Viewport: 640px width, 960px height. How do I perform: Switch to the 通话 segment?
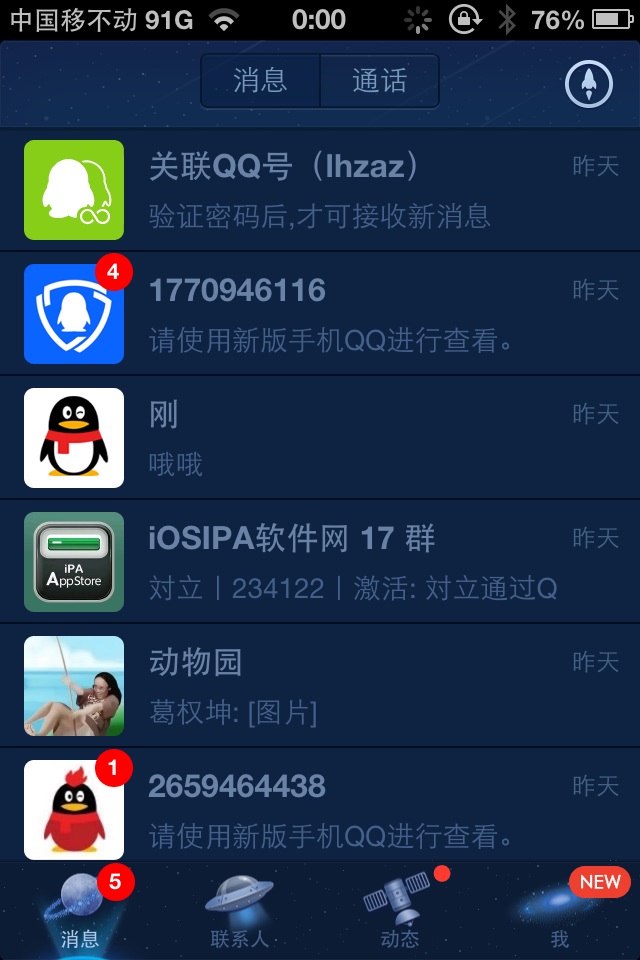pos(380,81)
